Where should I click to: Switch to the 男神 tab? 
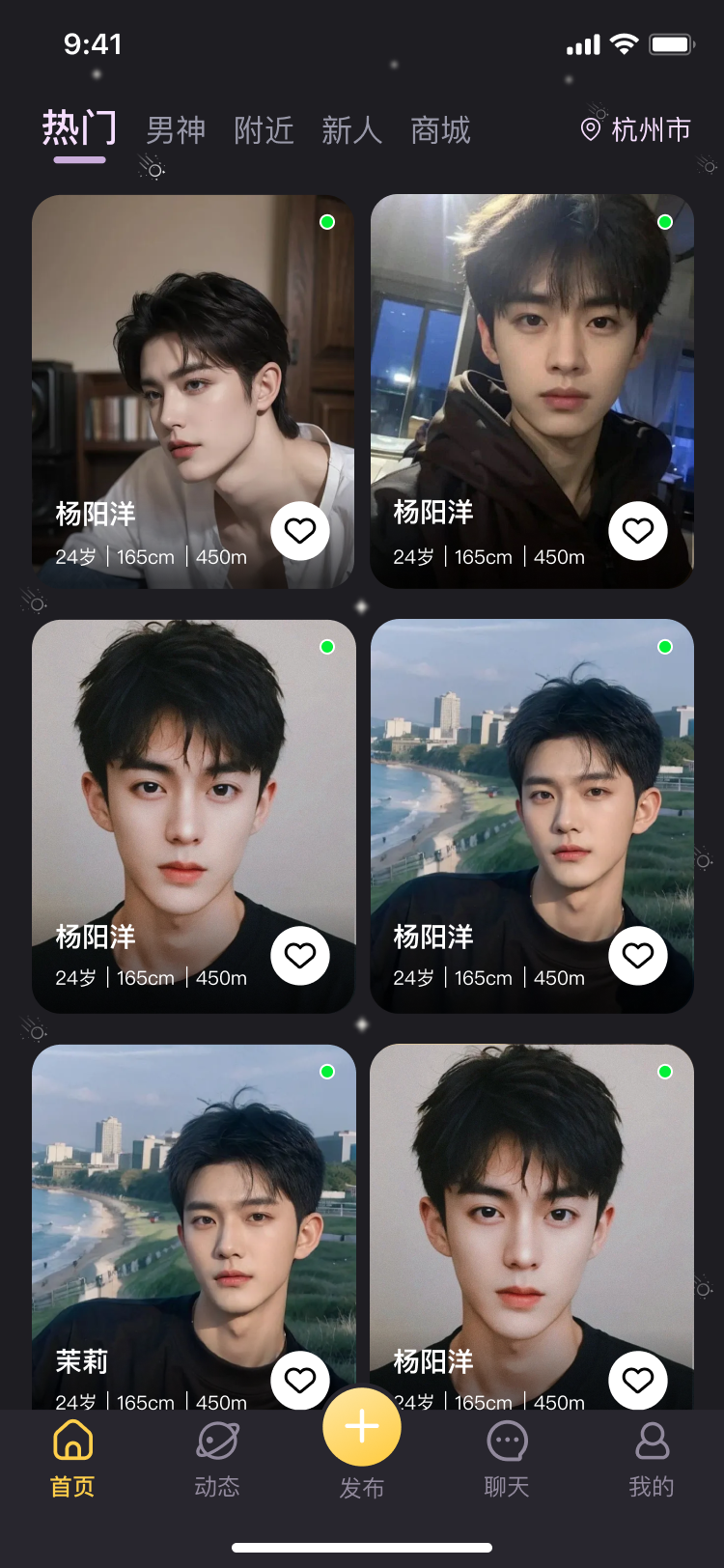coord(176,129)
